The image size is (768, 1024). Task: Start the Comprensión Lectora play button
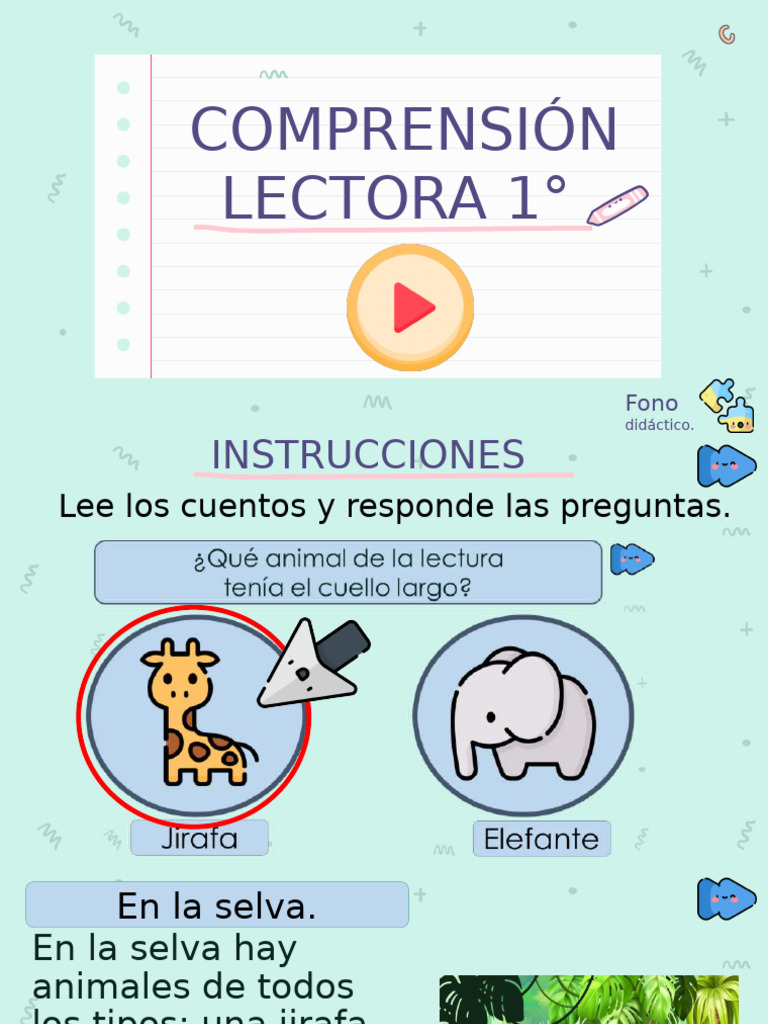click(410, 308)
